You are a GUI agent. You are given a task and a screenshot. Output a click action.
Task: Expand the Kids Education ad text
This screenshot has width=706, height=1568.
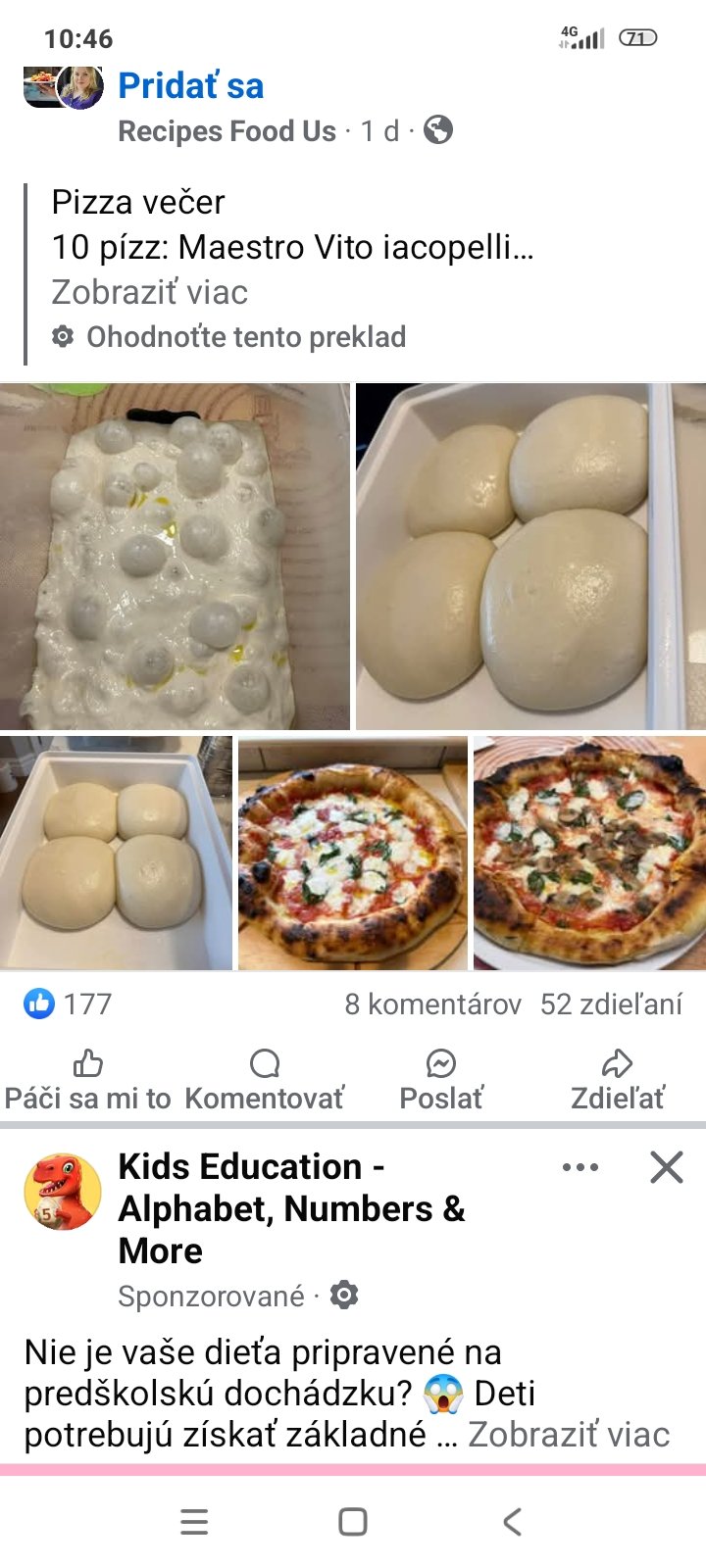[569, 1435]
